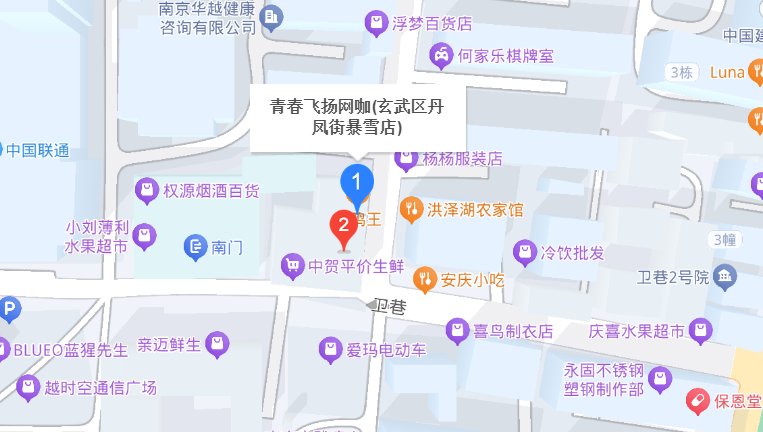Viewport: 763px width, 432px height.
Task: Tap the 爱玛电动车 shop marker
Action: tap(330, 350)
